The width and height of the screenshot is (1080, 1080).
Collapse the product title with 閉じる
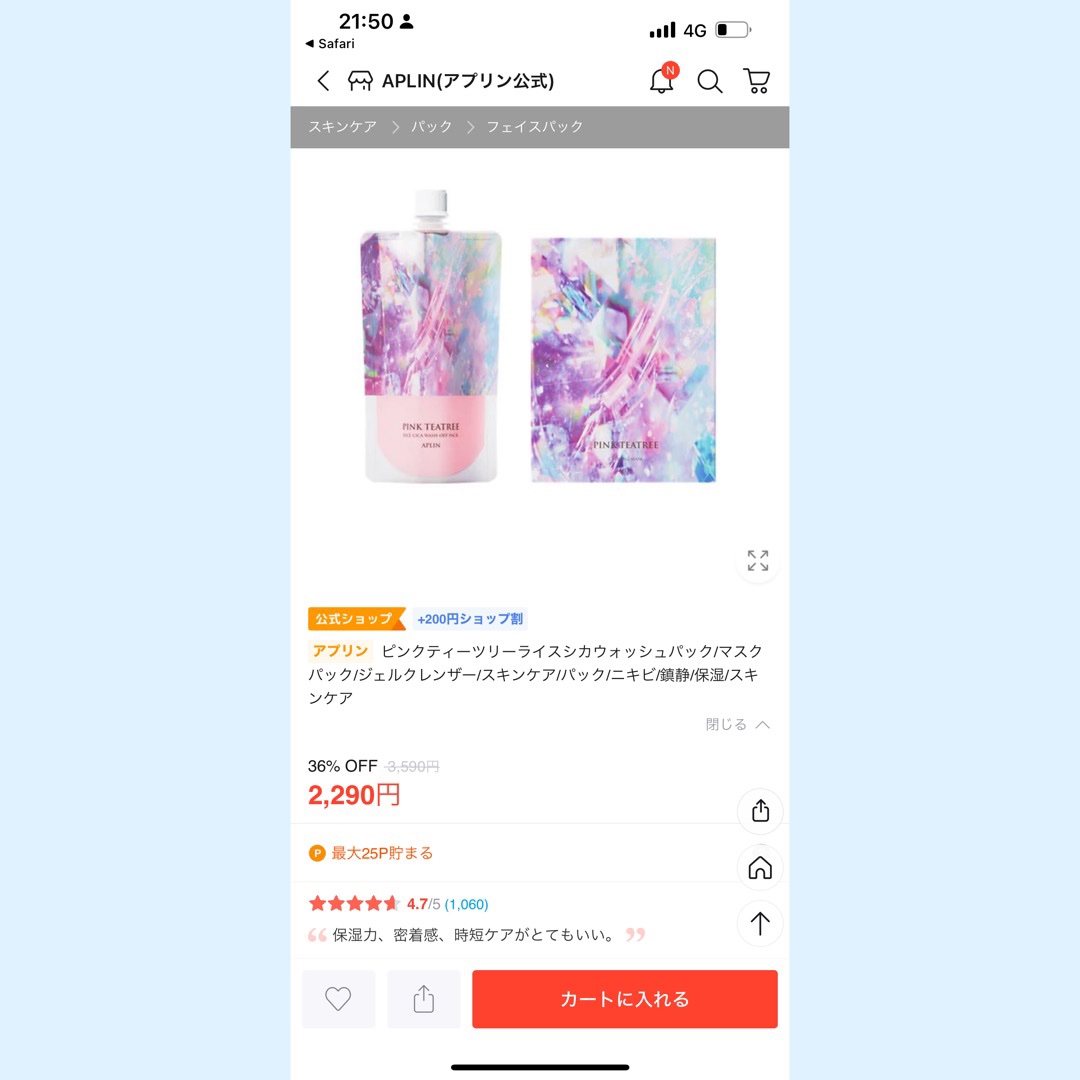pos(738,725)
